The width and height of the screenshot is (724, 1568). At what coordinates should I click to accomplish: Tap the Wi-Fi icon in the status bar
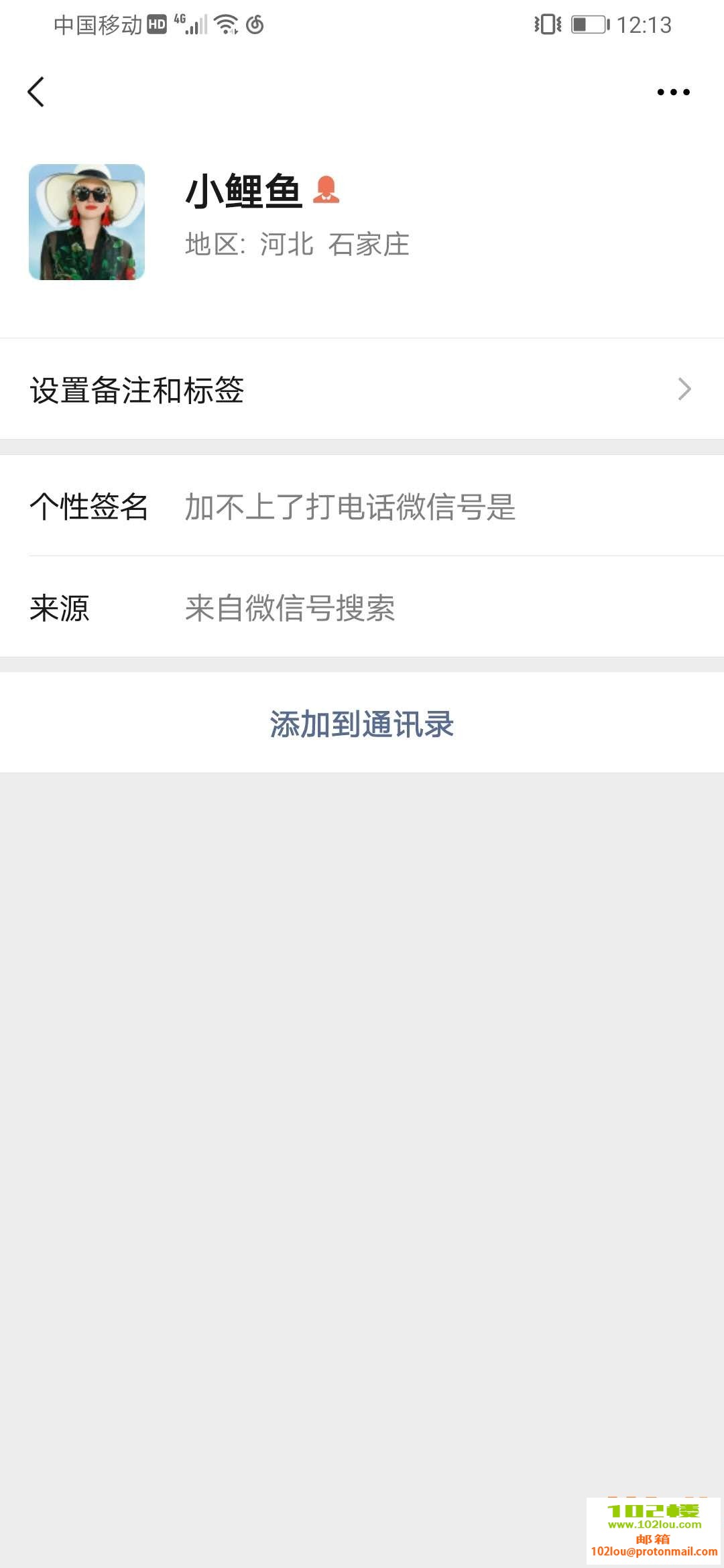click(x=226, y=25)
